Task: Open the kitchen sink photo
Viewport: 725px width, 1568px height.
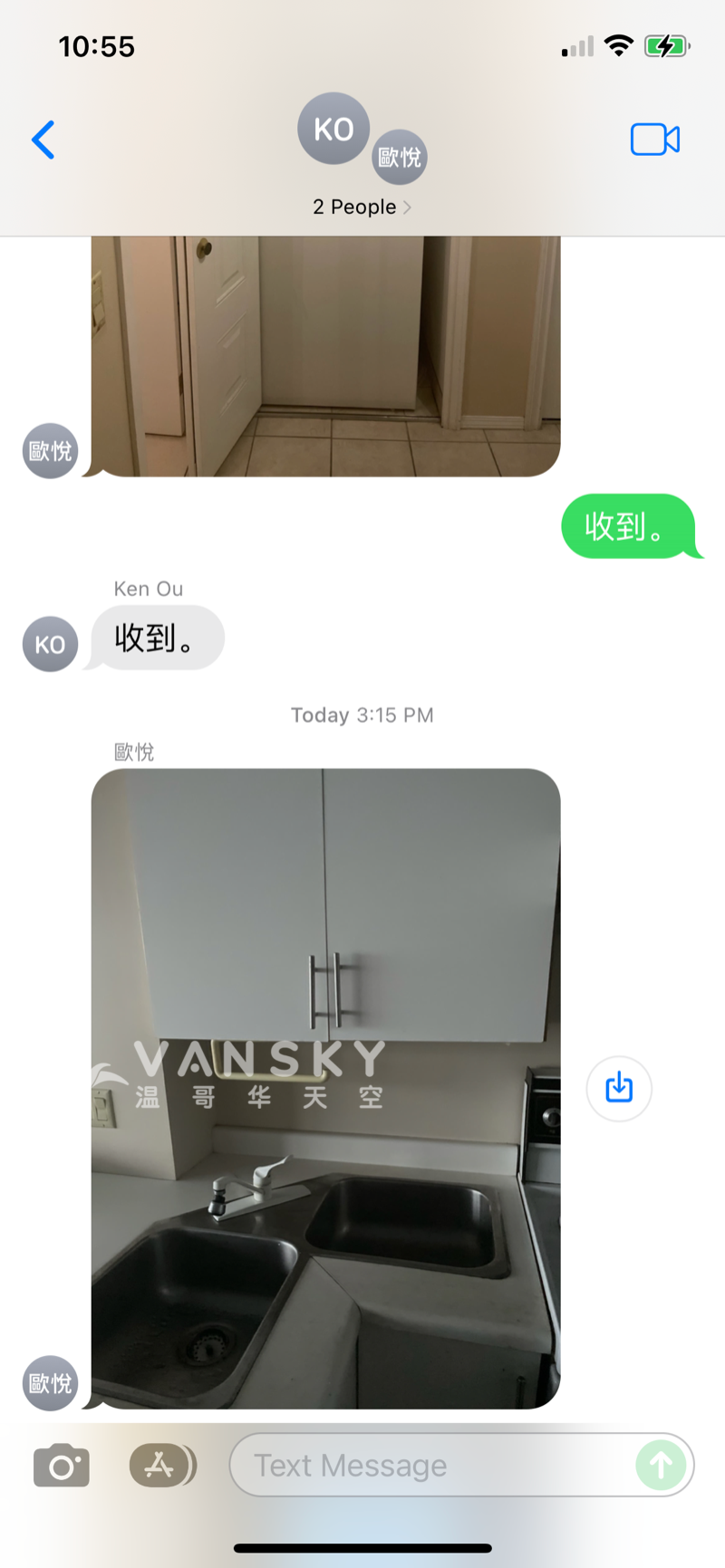Action: [x=325, y=1088]
